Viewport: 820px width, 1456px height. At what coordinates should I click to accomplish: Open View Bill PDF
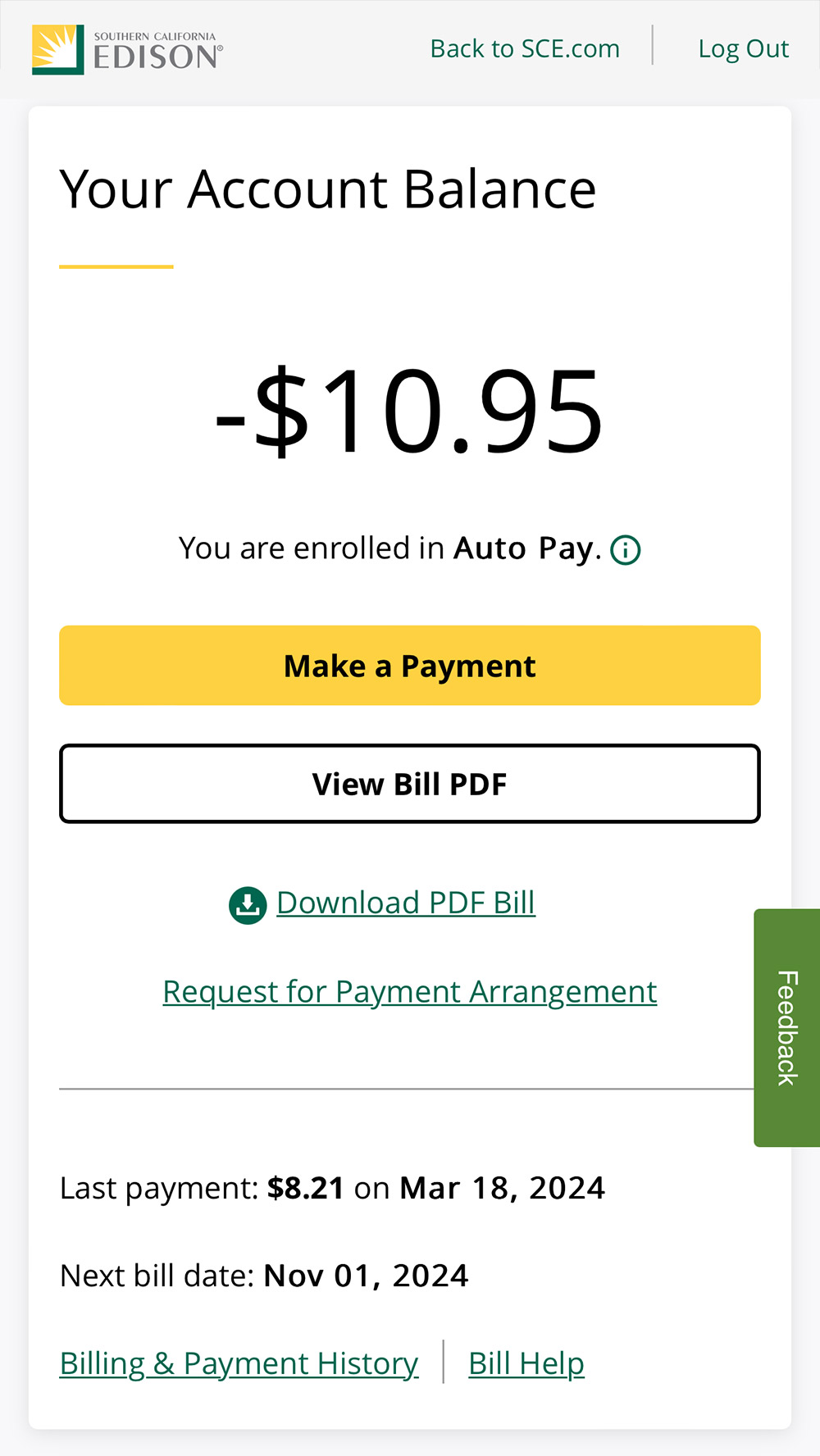(410, 784)
